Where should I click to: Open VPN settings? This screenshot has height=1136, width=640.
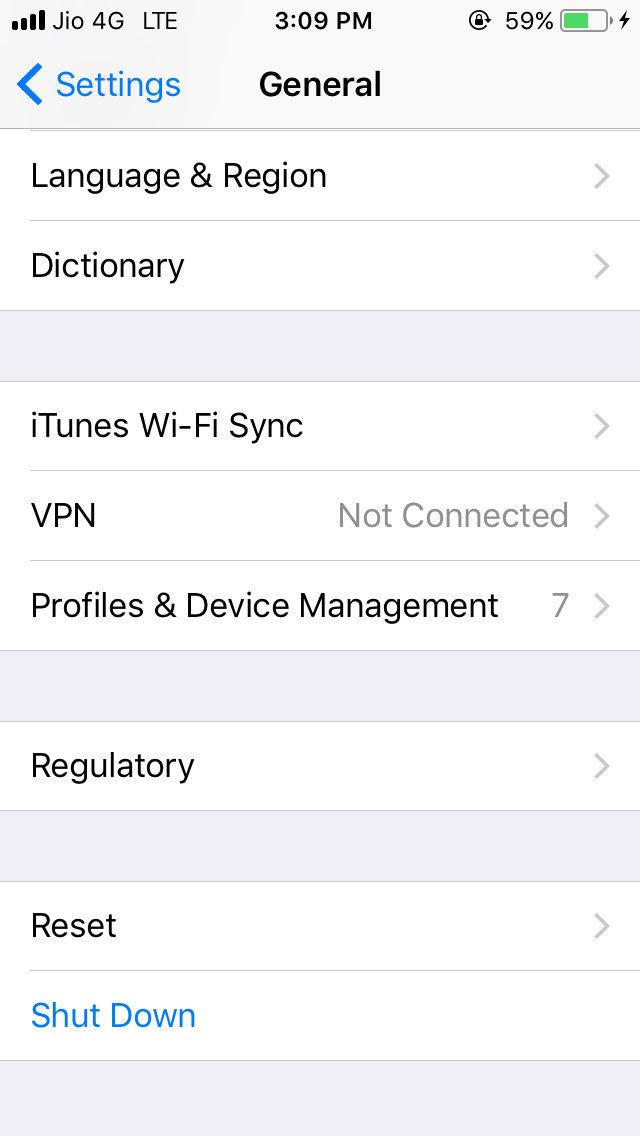[320, 516]
